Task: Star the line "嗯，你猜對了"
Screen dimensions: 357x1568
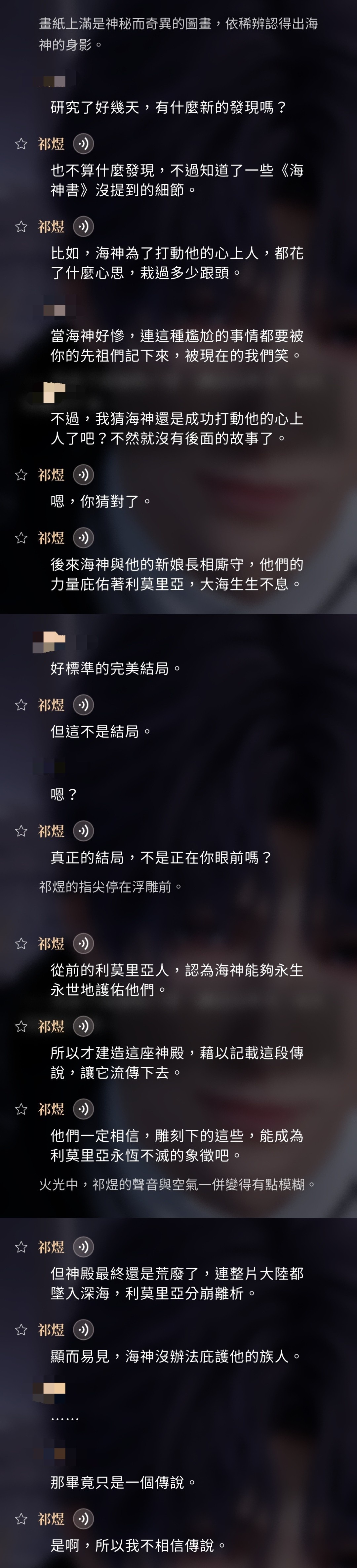Action: coord(21,474)
